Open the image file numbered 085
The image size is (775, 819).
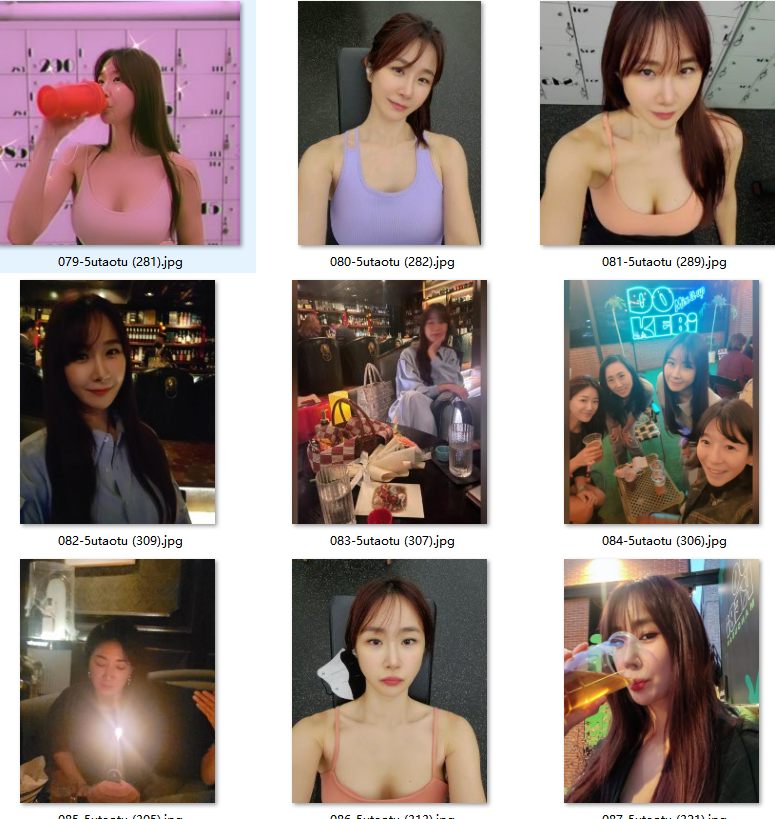pos(118,680)
